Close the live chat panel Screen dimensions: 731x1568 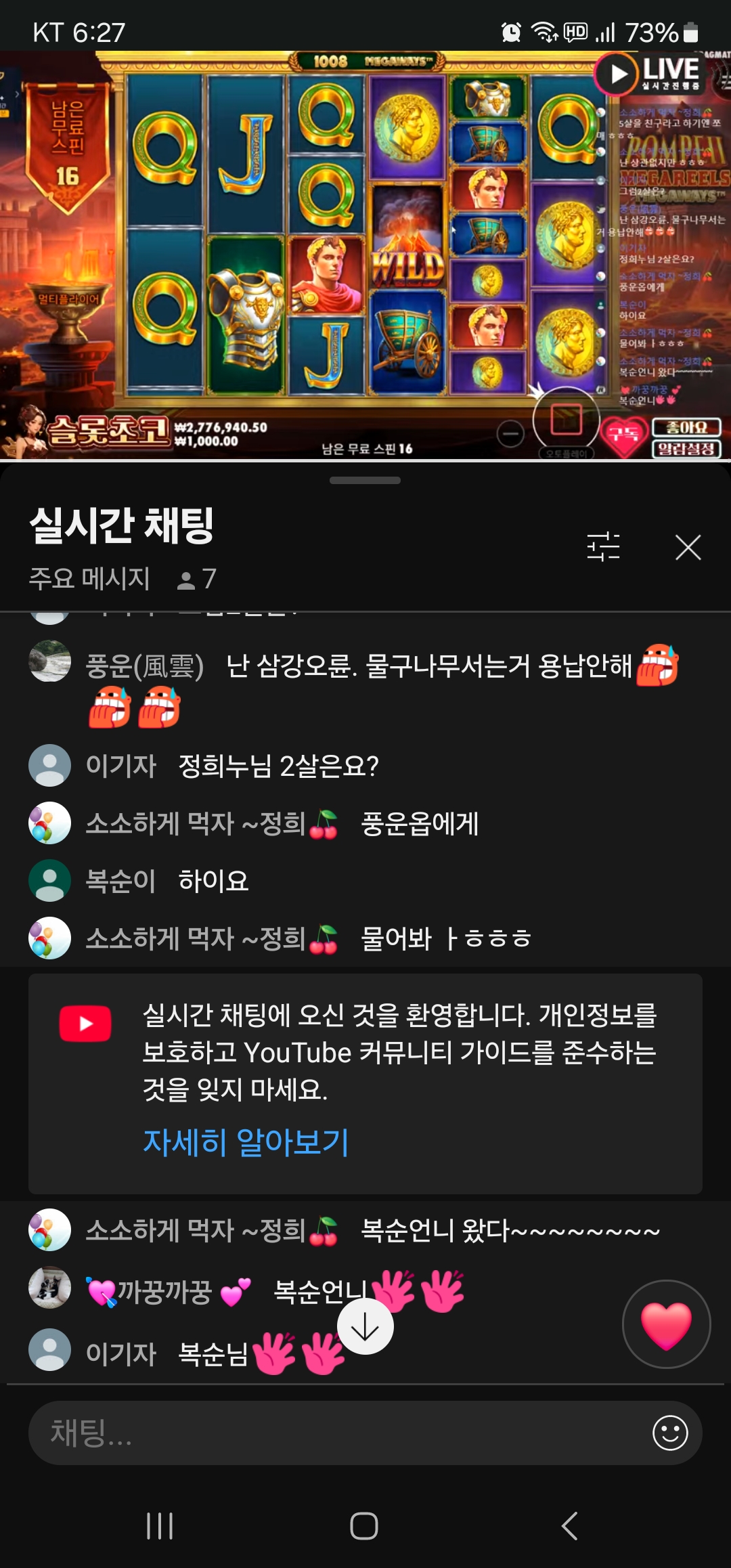pyautogui.click(x=688, y=547)
